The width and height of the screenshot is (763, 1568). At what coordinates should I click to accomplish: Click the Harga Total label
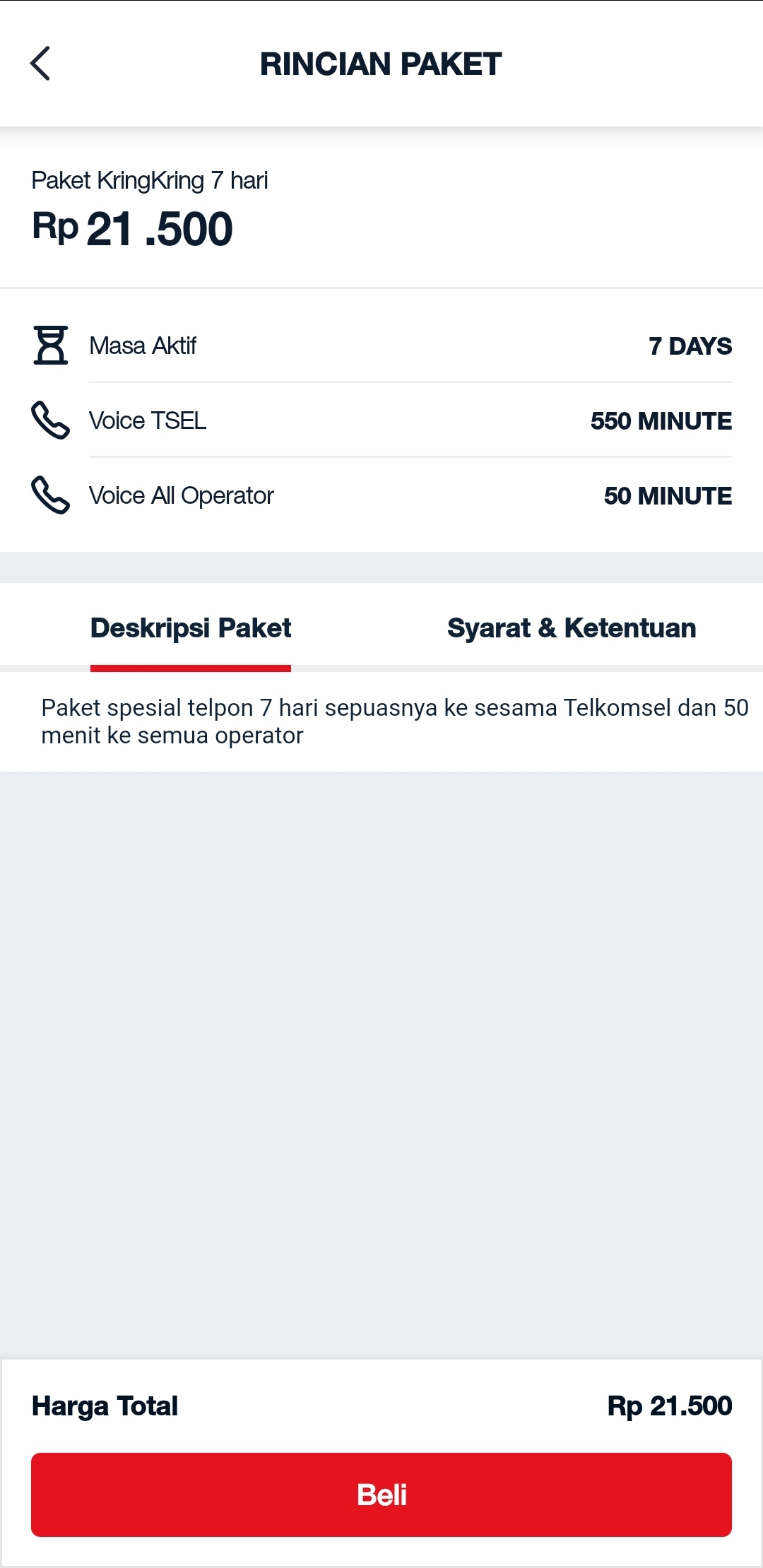click(x=105, y=1405)
